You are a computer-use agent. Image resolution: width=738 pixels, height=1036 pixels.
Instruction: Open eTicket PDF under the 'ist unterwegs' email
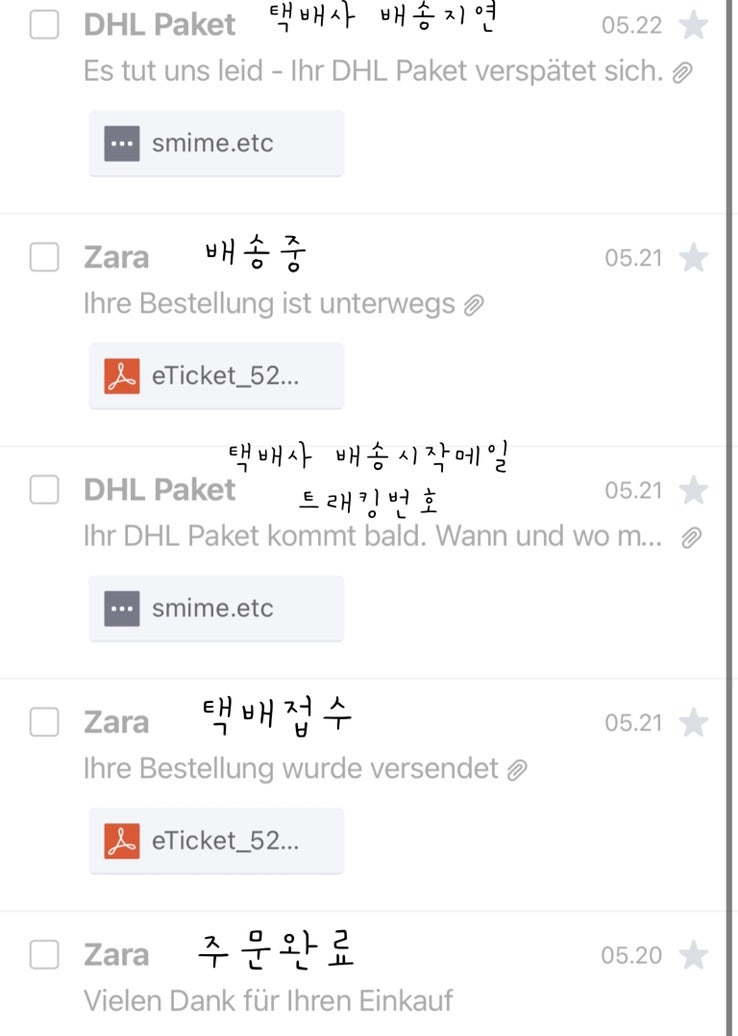coord(216,376)
